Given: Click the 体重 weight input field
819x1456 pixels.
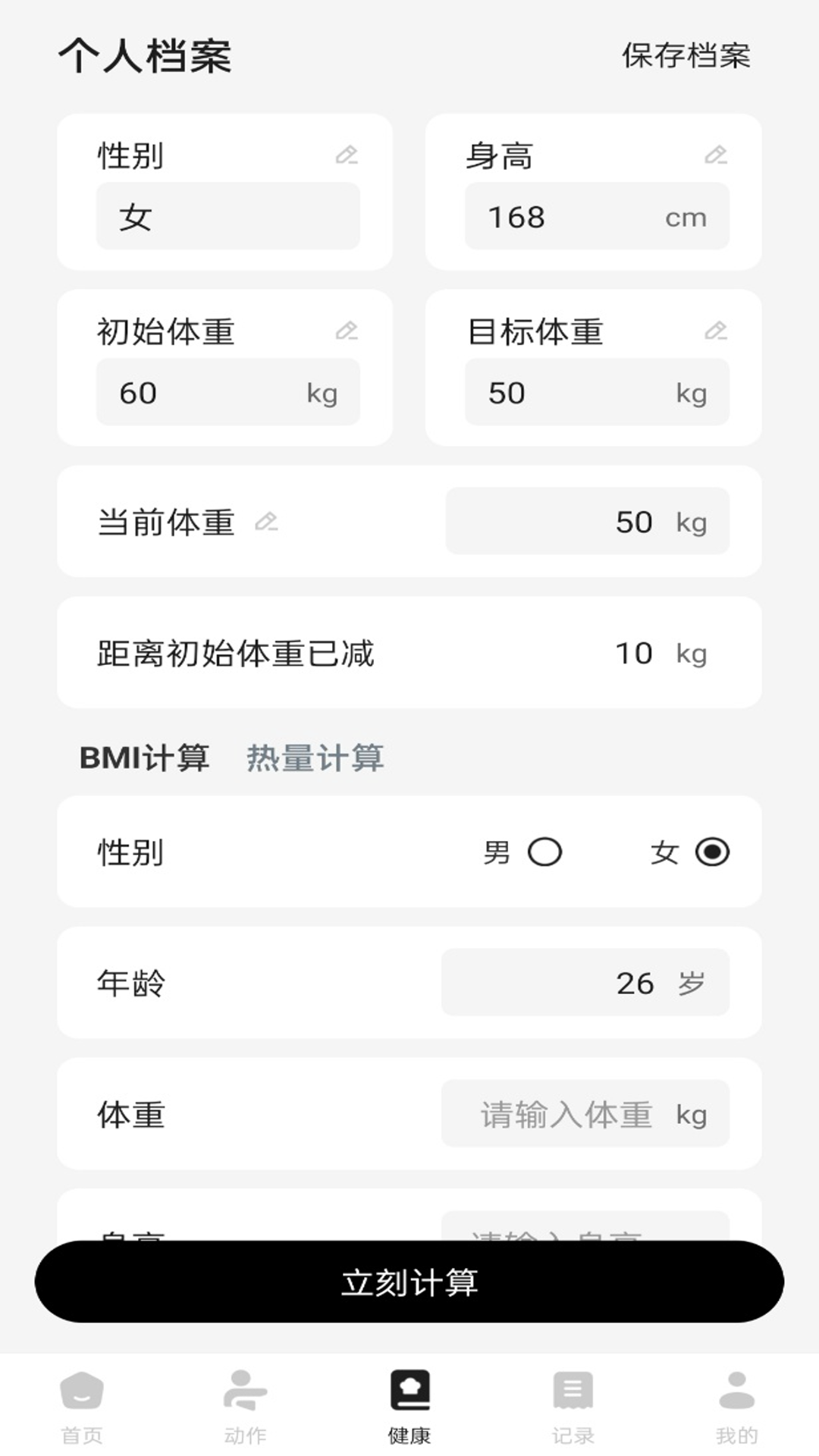Looking at the screenshot, I should pos(584,1113).
